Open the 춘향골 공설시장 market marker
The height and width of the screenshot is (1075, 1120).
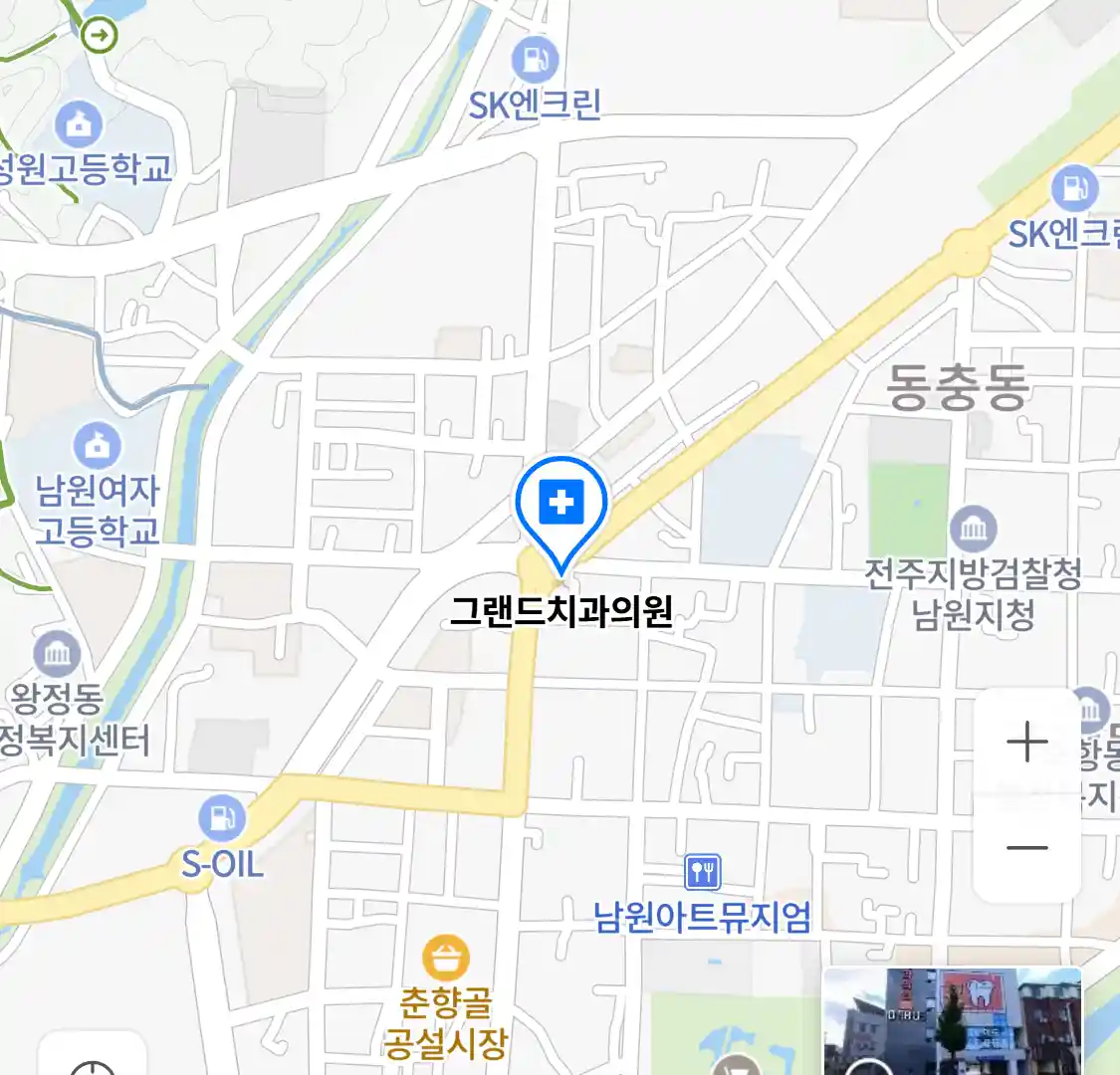tap(445, 960)
